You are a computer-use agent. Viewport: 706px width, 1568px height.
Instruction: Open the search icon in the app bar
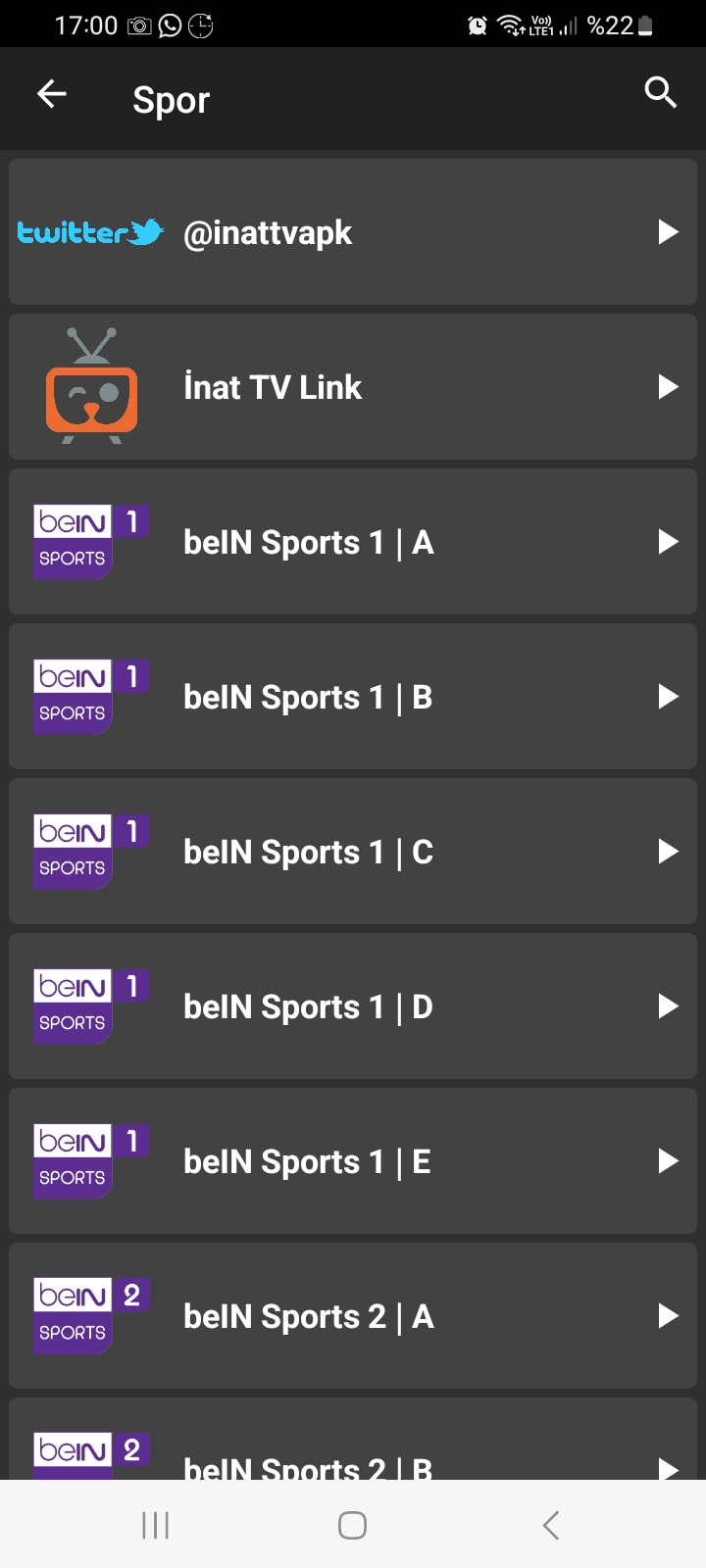(661, 93)
